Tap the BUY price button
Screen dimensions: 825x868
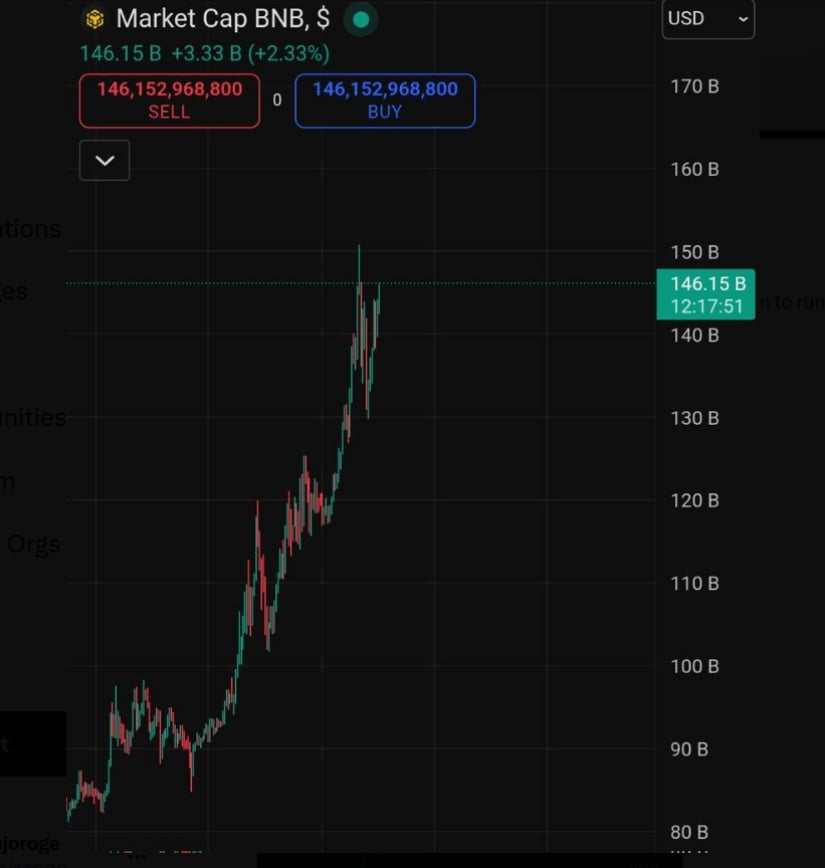coord(384,100)
